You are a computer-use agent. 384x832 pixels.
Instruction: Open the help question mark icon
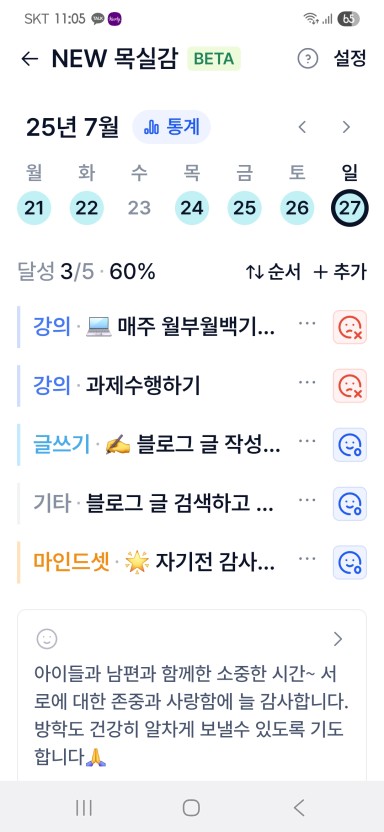(308, 59)
